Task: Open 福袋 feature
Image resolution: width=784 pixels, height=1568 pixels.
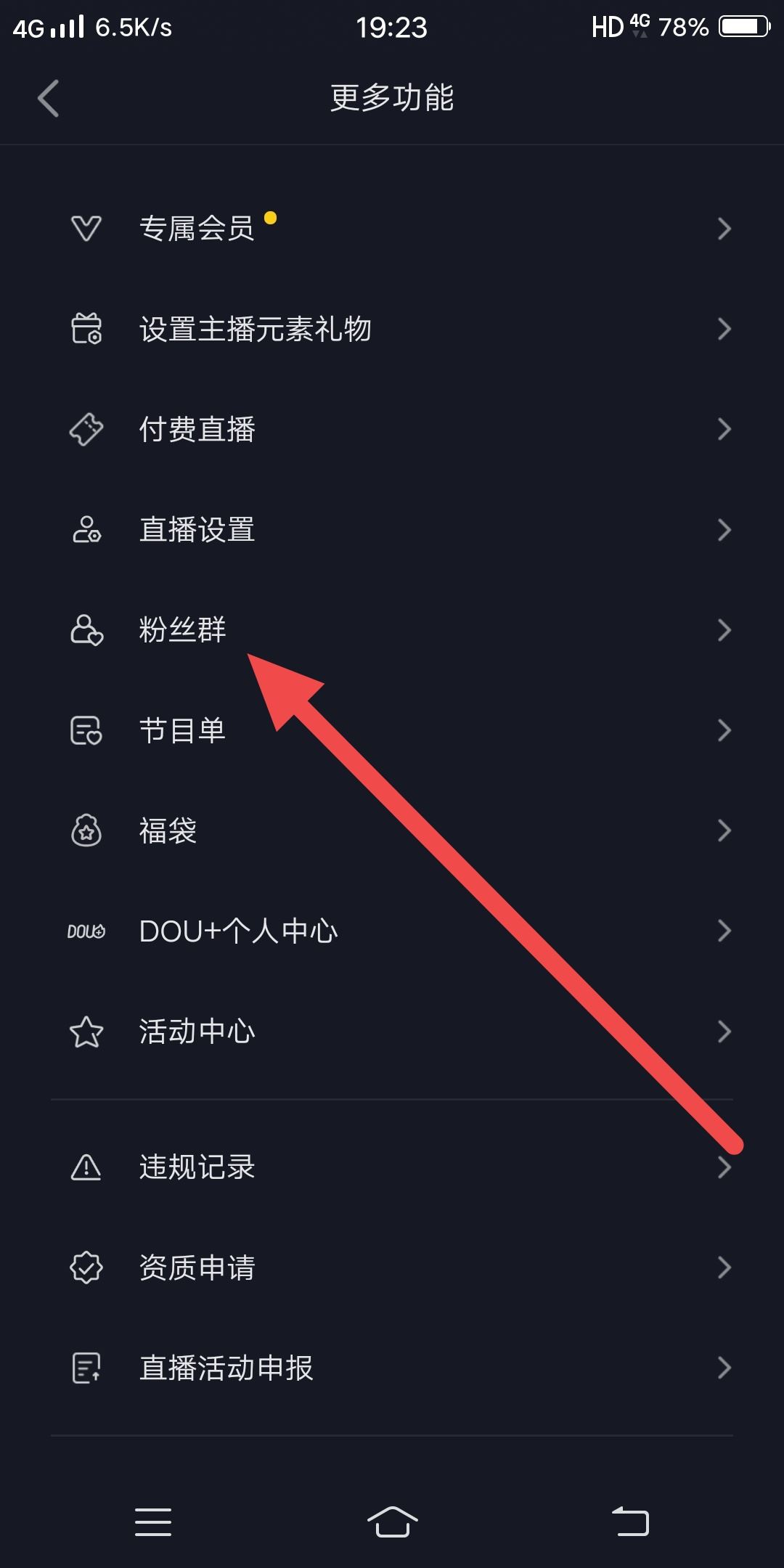Action: (167, 830)
